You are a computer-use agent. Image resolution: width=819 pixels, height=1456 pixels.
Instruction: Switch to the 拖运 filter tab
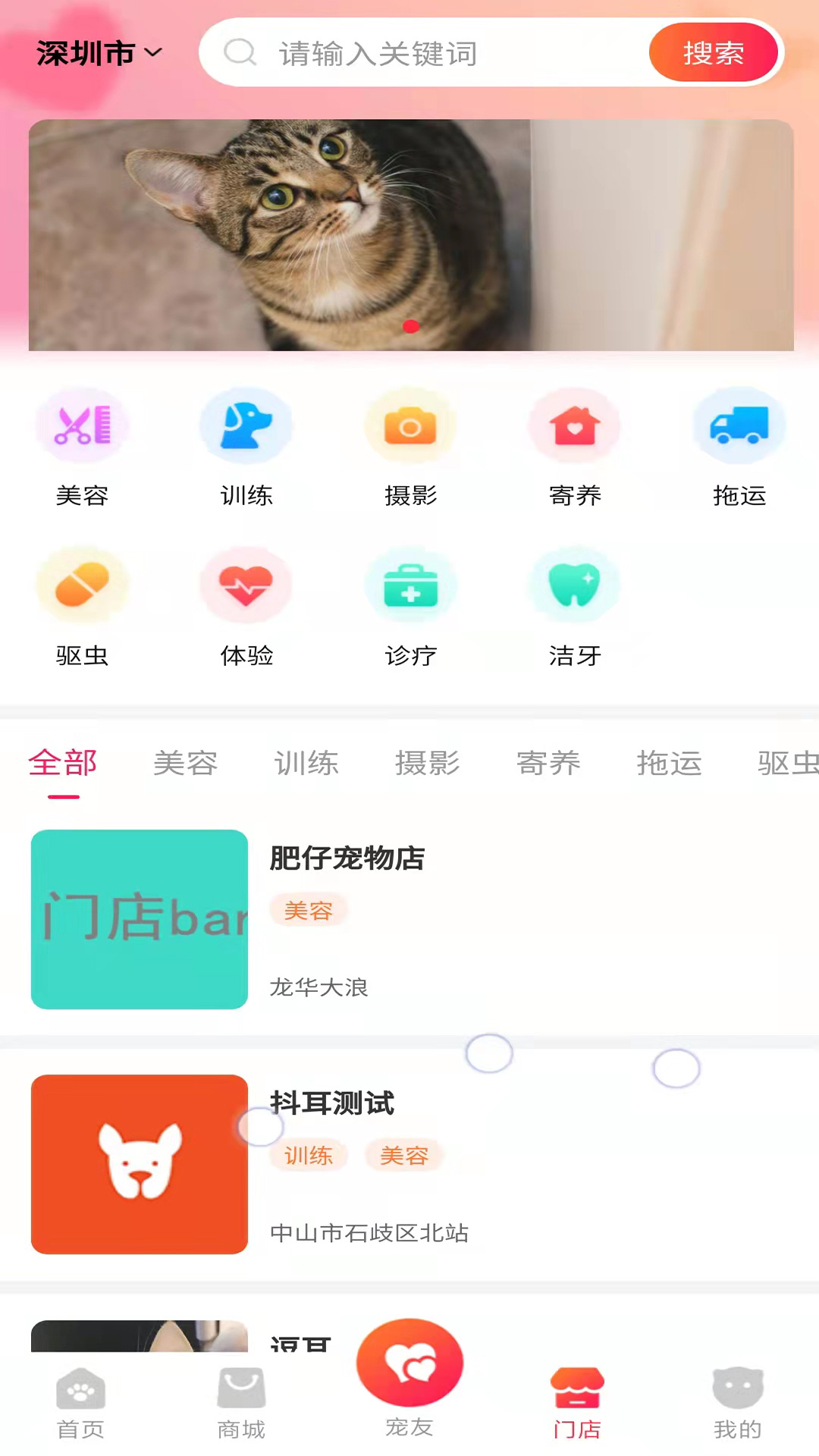pos(669,763)
